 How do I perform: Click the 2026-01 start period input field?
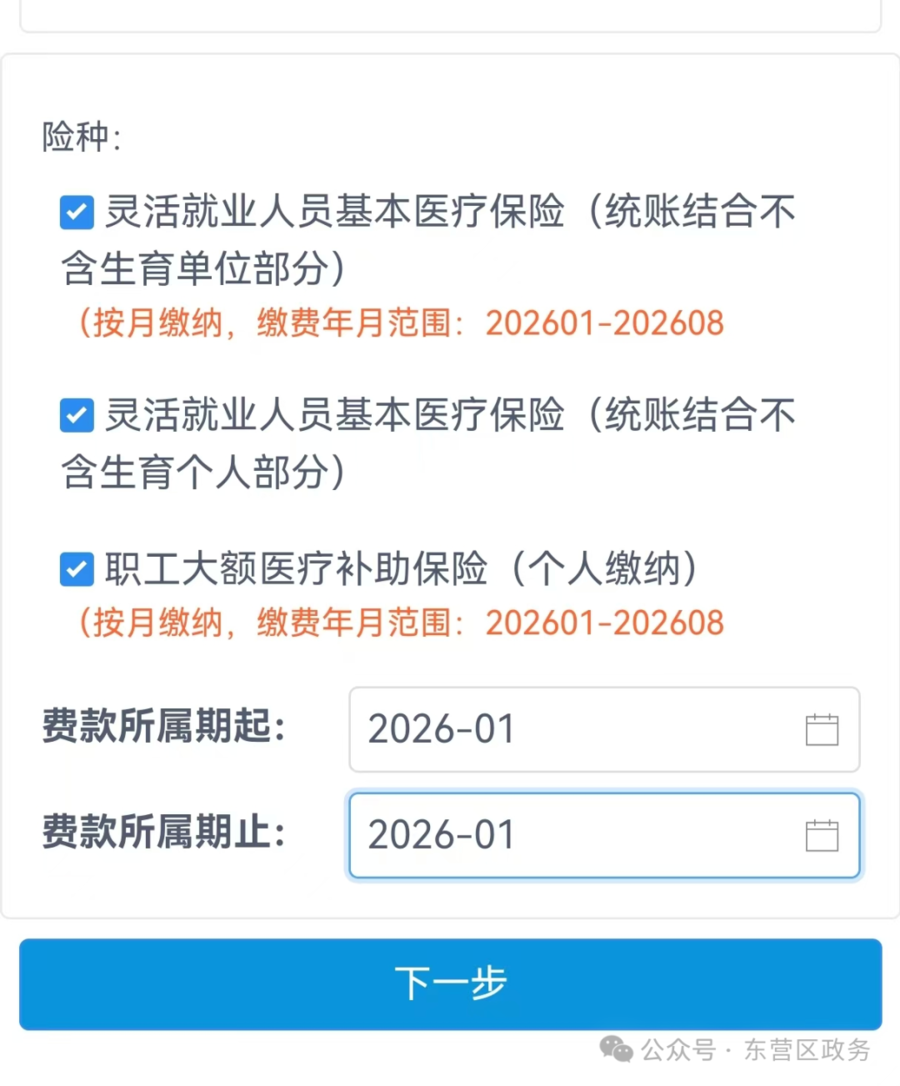pos(500,730)
